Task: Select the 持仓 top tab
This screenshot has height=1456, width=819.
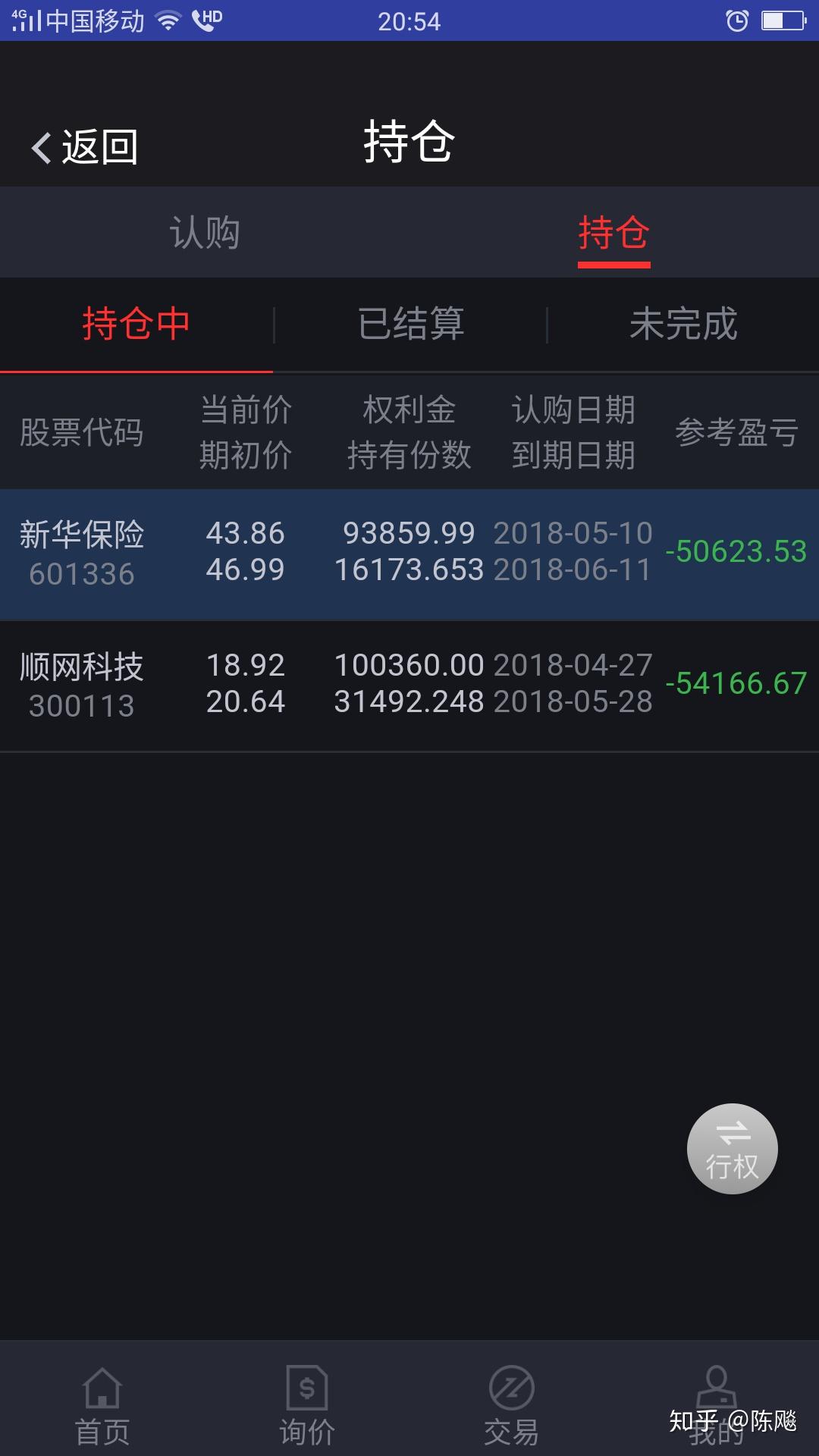Action: click(613, 232)
